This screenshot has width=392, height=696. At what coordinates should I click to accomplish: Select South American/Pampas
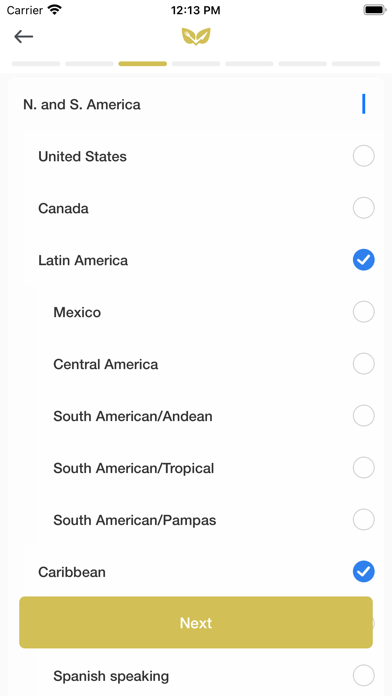[x=363, y=520]
